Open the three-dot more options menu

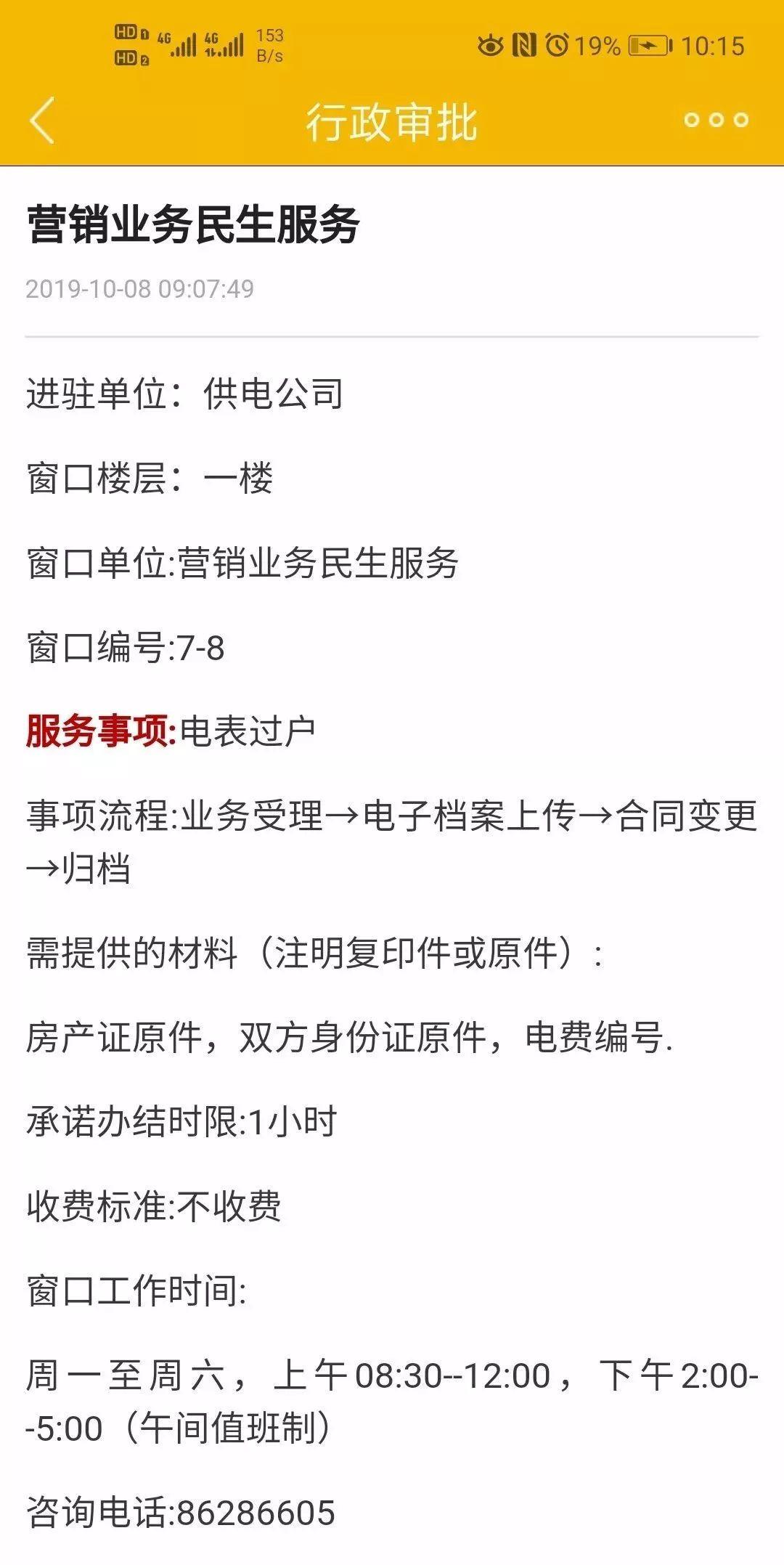pyautogui.click(x=716, y=121)
